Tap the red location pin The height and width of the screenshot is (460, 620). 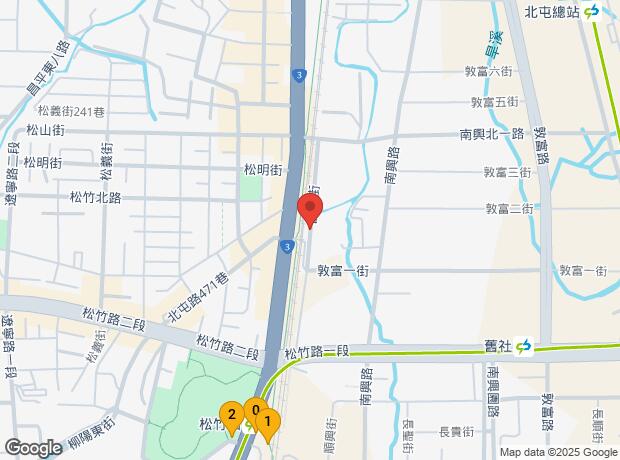pos(310,209)
